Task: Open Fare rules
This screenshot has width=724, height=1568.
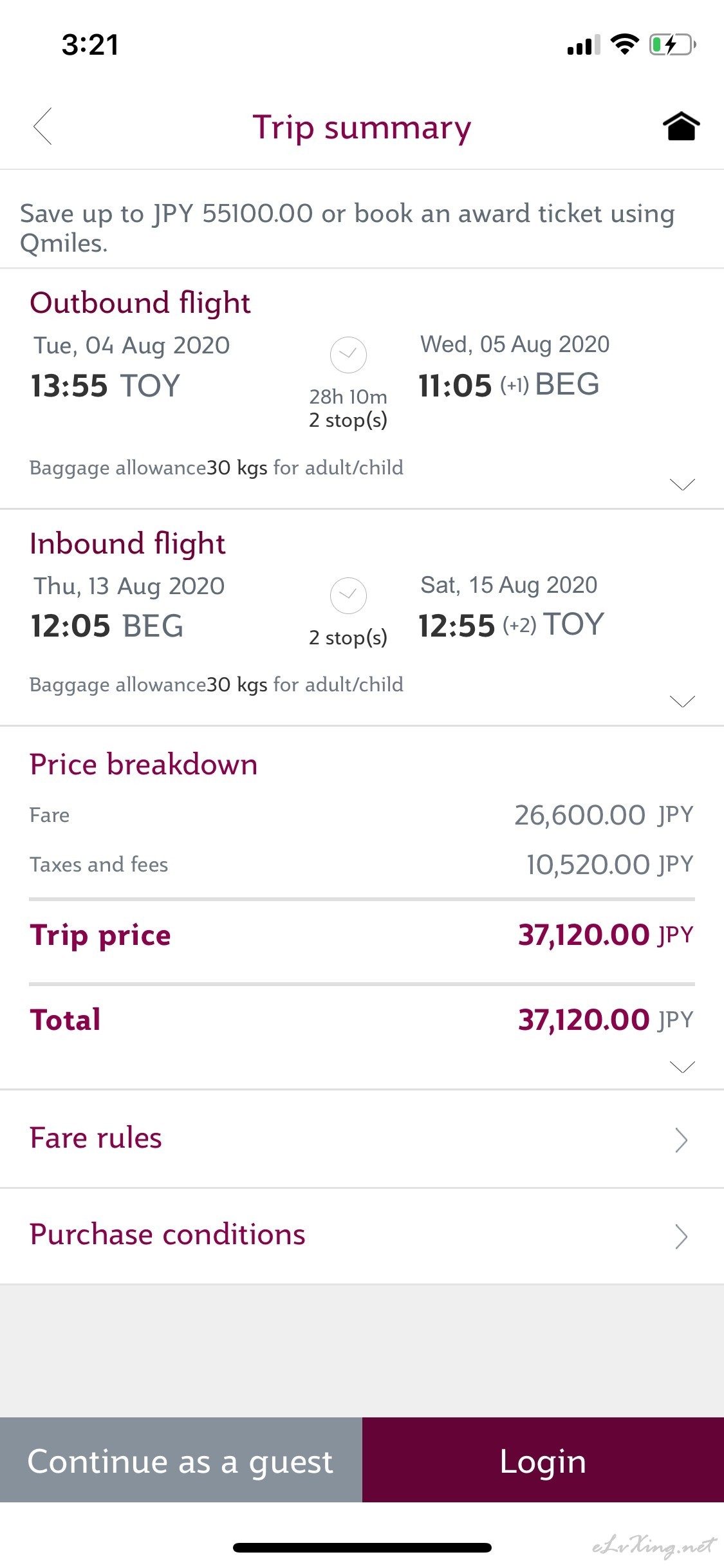Action: (362, 1139)
